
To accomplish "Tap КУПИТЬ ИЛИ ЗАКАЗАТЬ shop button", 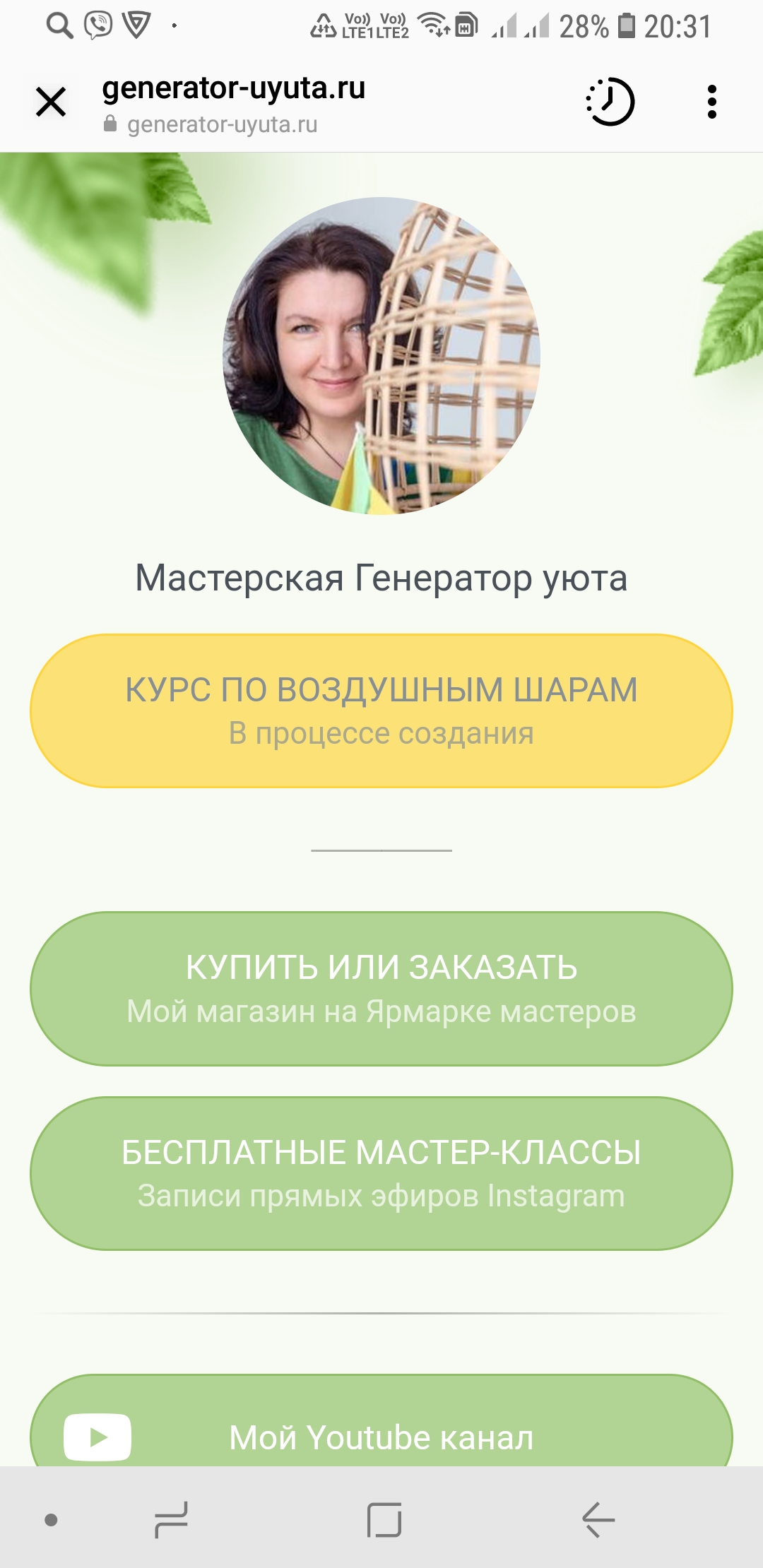I will (381, 988).
